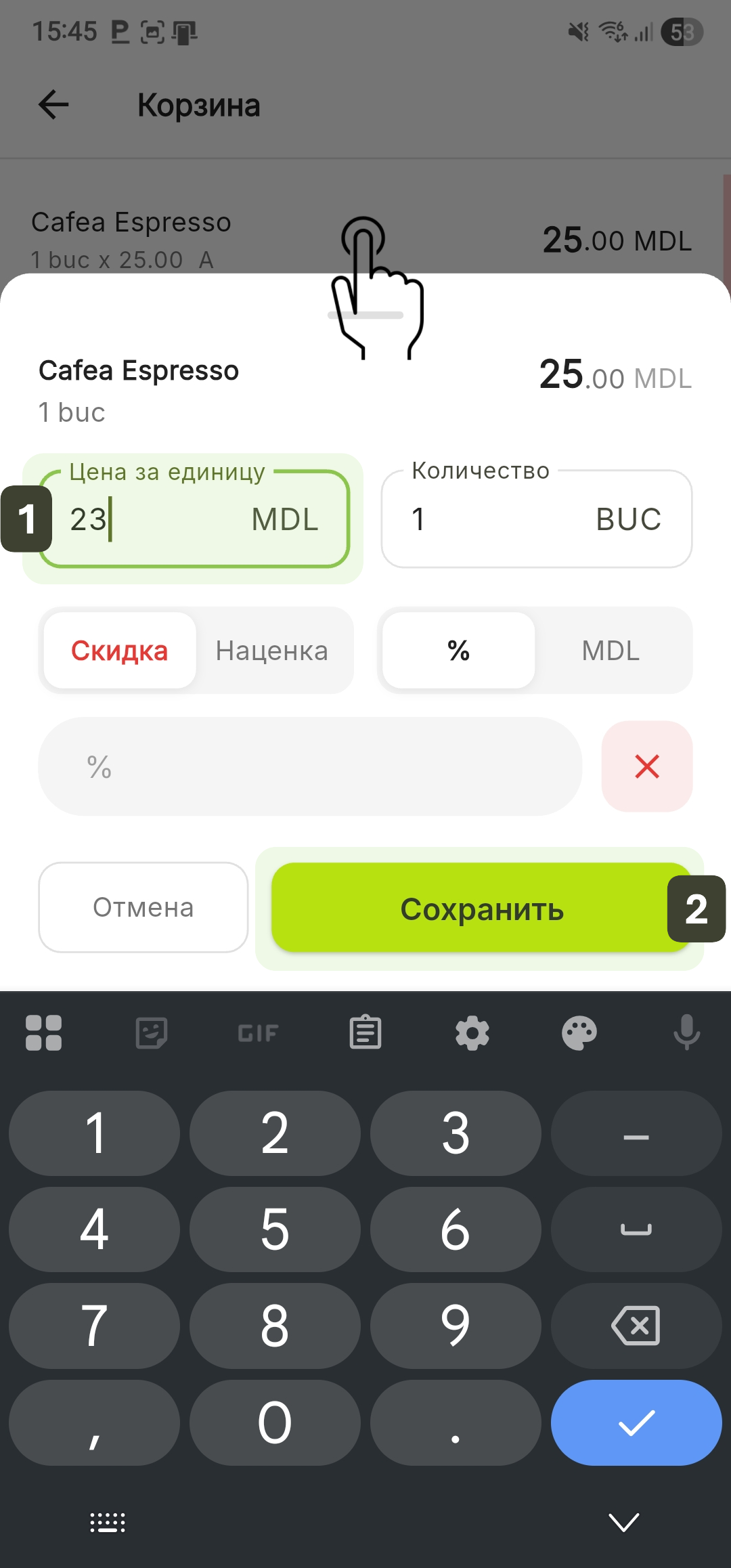Select the Скидка discount option
Viewport: 731px width, 1568px height.
120,651
